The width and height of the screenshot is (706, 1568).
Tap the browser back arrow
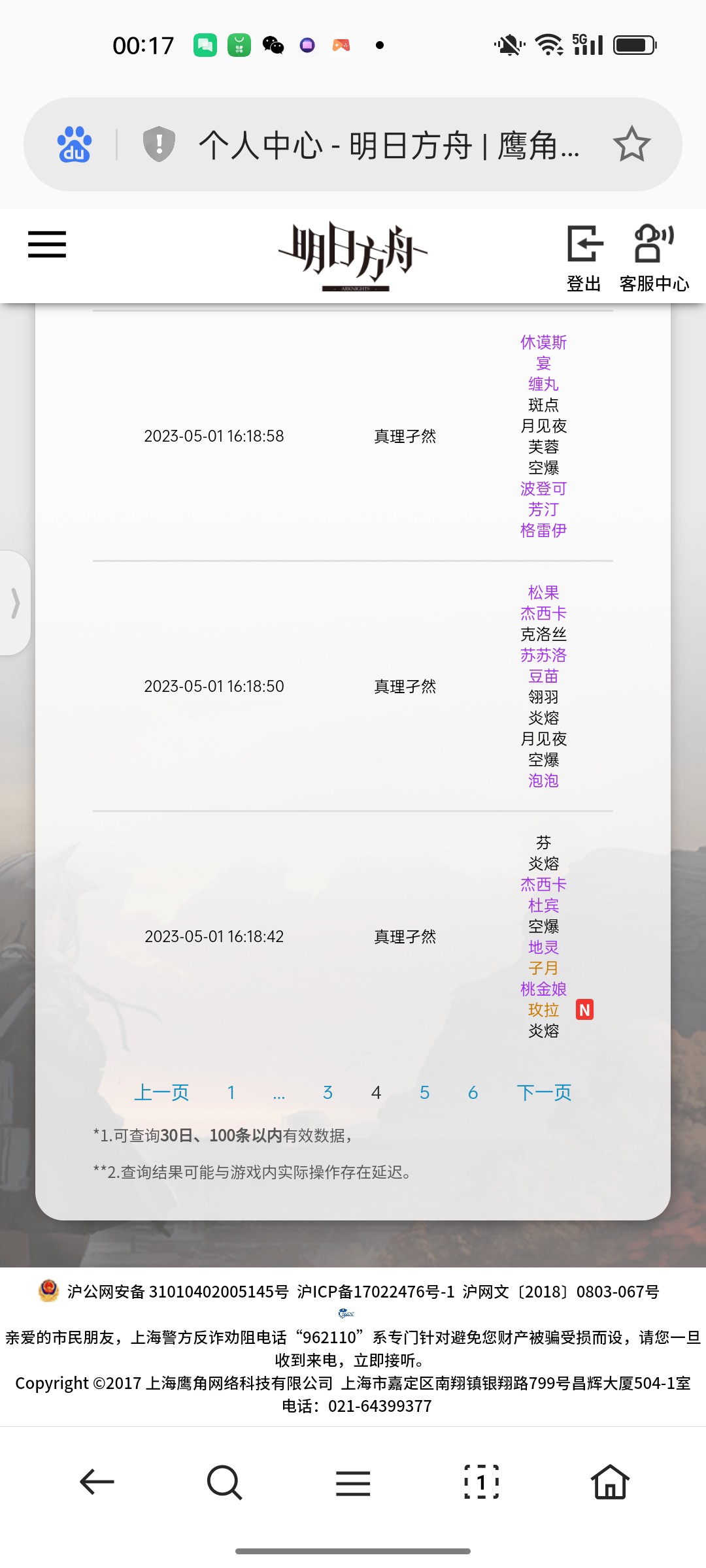pos(97,1481)
